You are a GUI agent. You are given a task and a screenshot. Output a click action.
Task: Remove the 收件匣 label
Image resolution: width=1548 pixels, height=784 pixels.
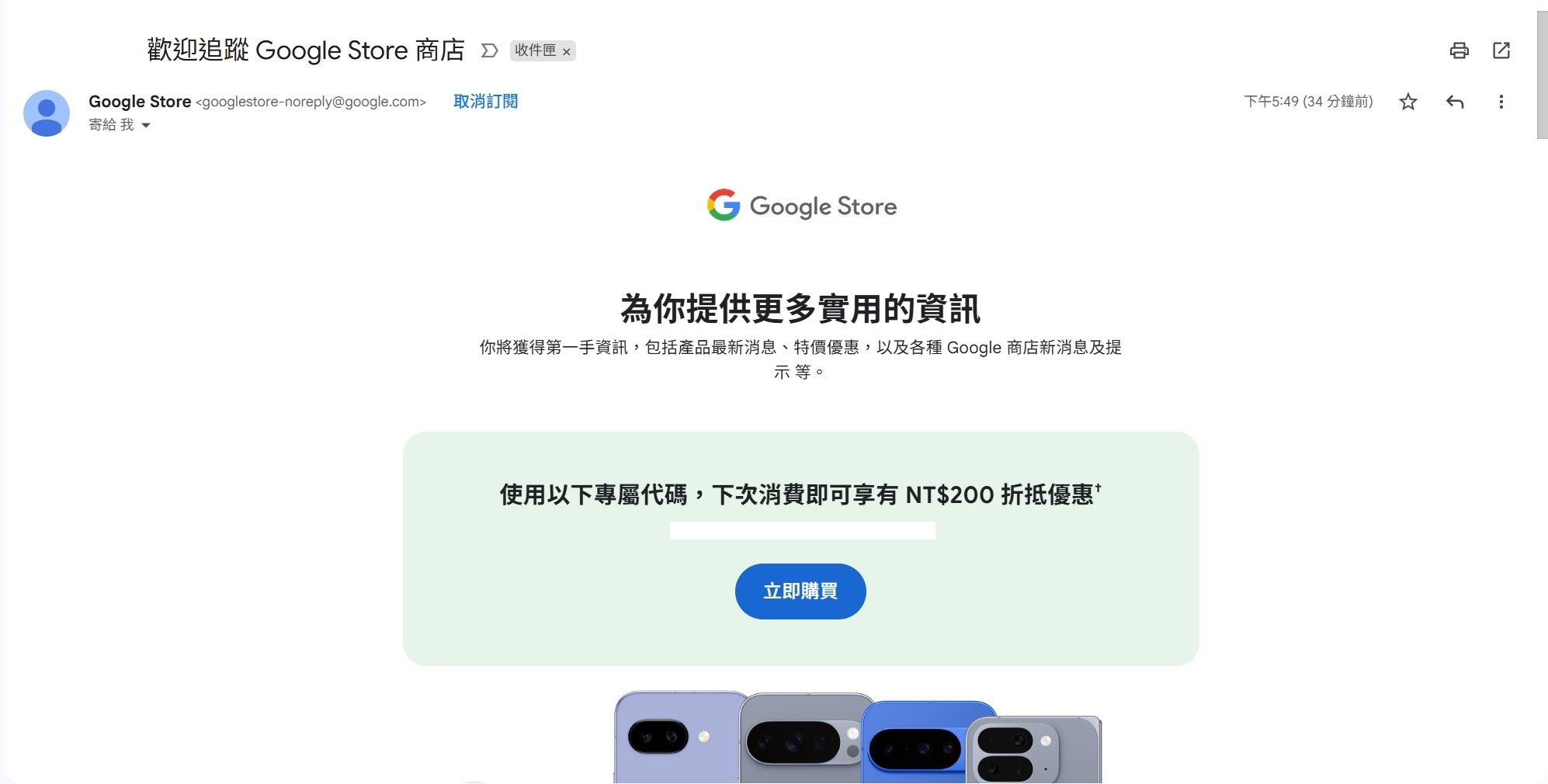click(567, 51)
